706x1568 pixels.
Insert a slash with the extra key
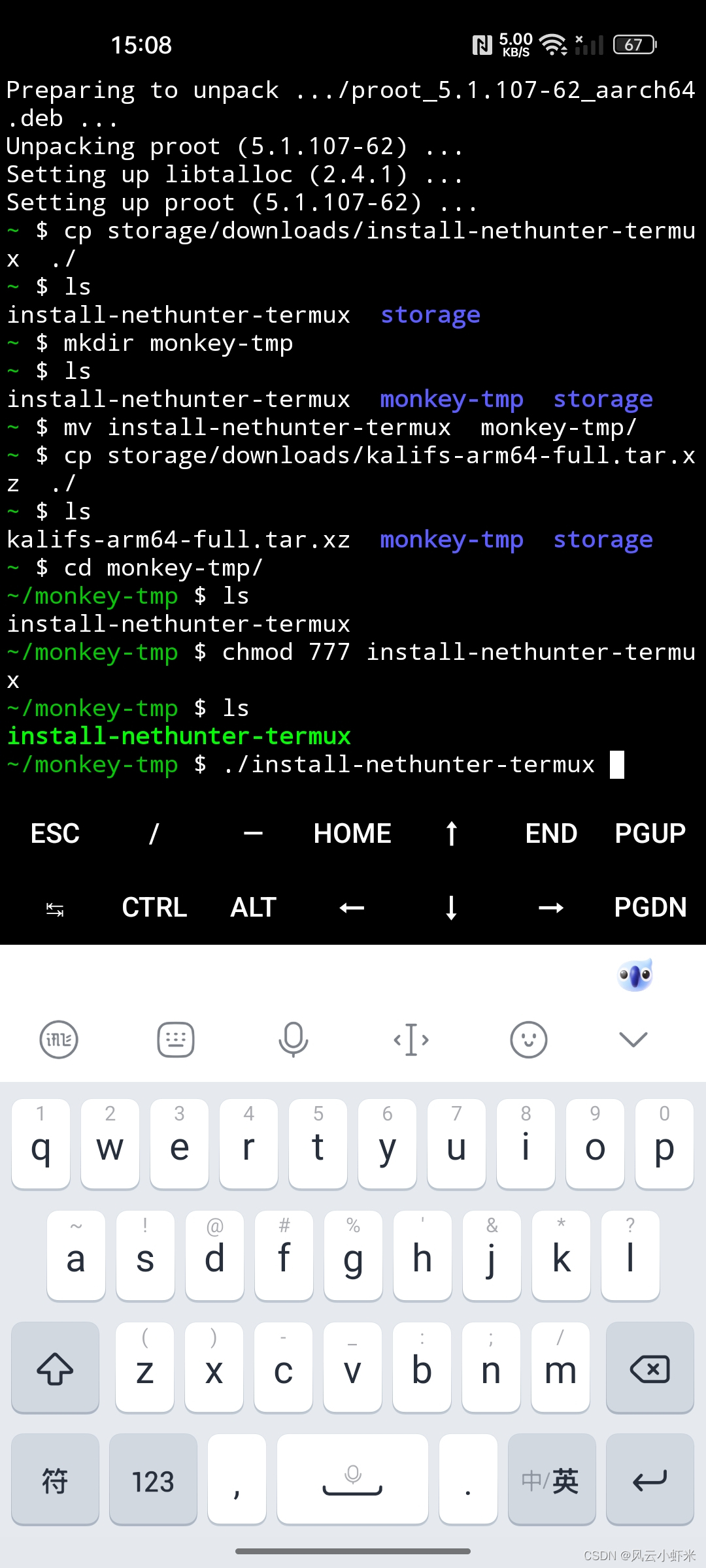tap(154, 834)
